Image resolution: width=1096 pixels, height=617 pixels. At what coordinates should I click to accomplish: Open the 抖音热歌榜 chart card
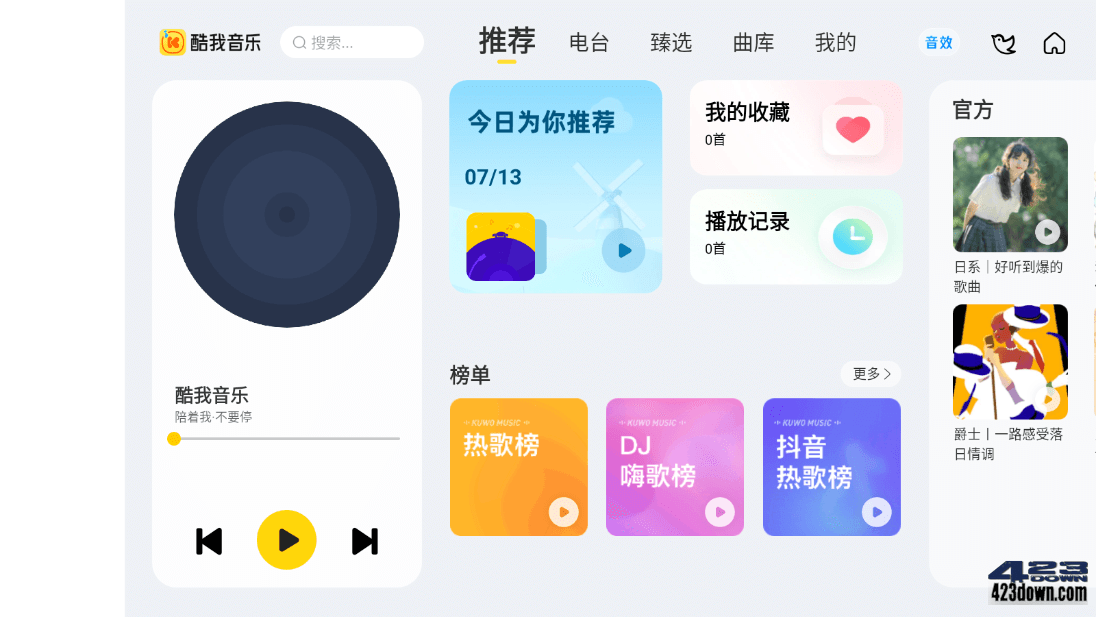tap(831, 467)
